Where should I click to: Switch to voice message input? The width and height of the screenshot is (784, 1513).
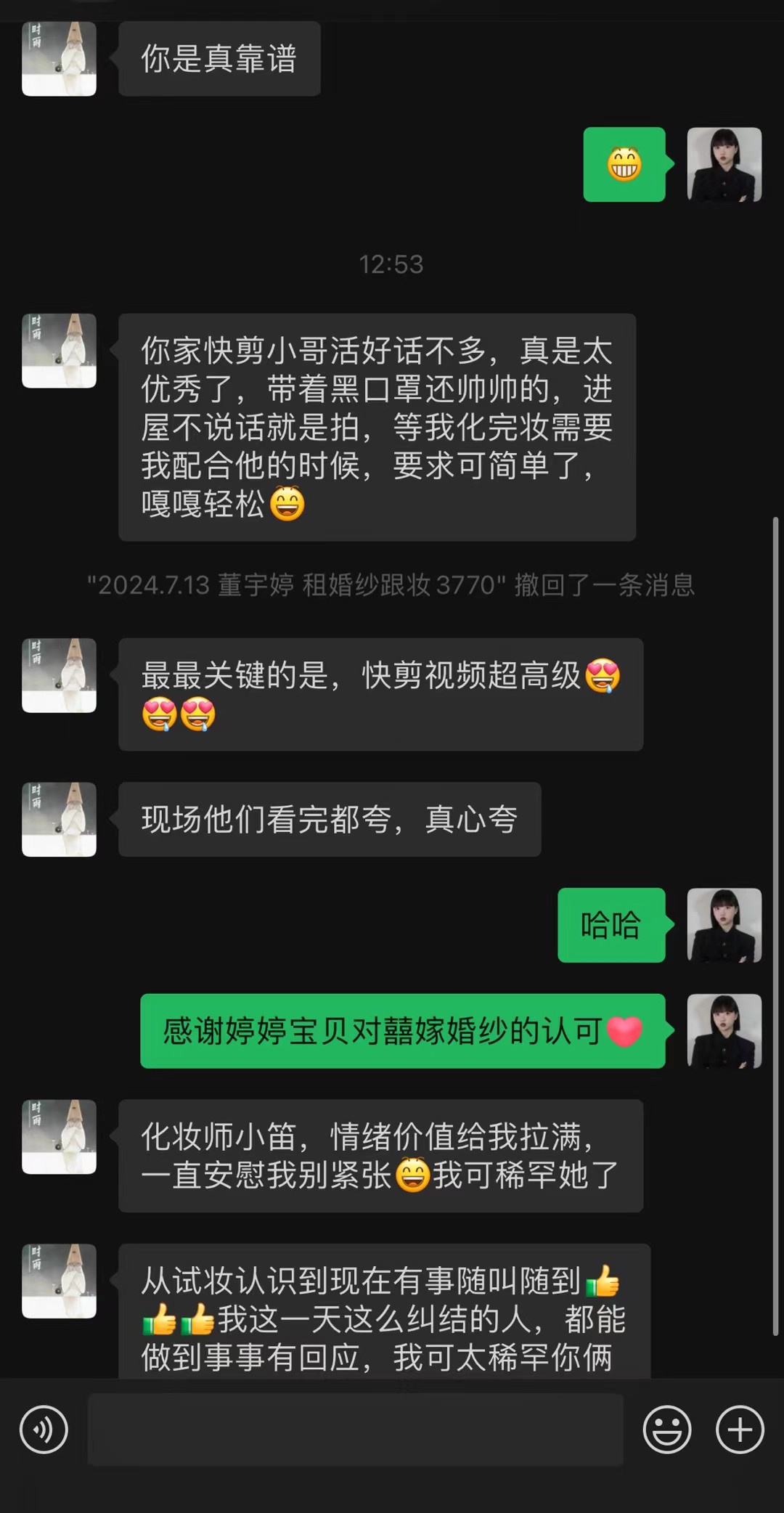(x=44, y=1430)
